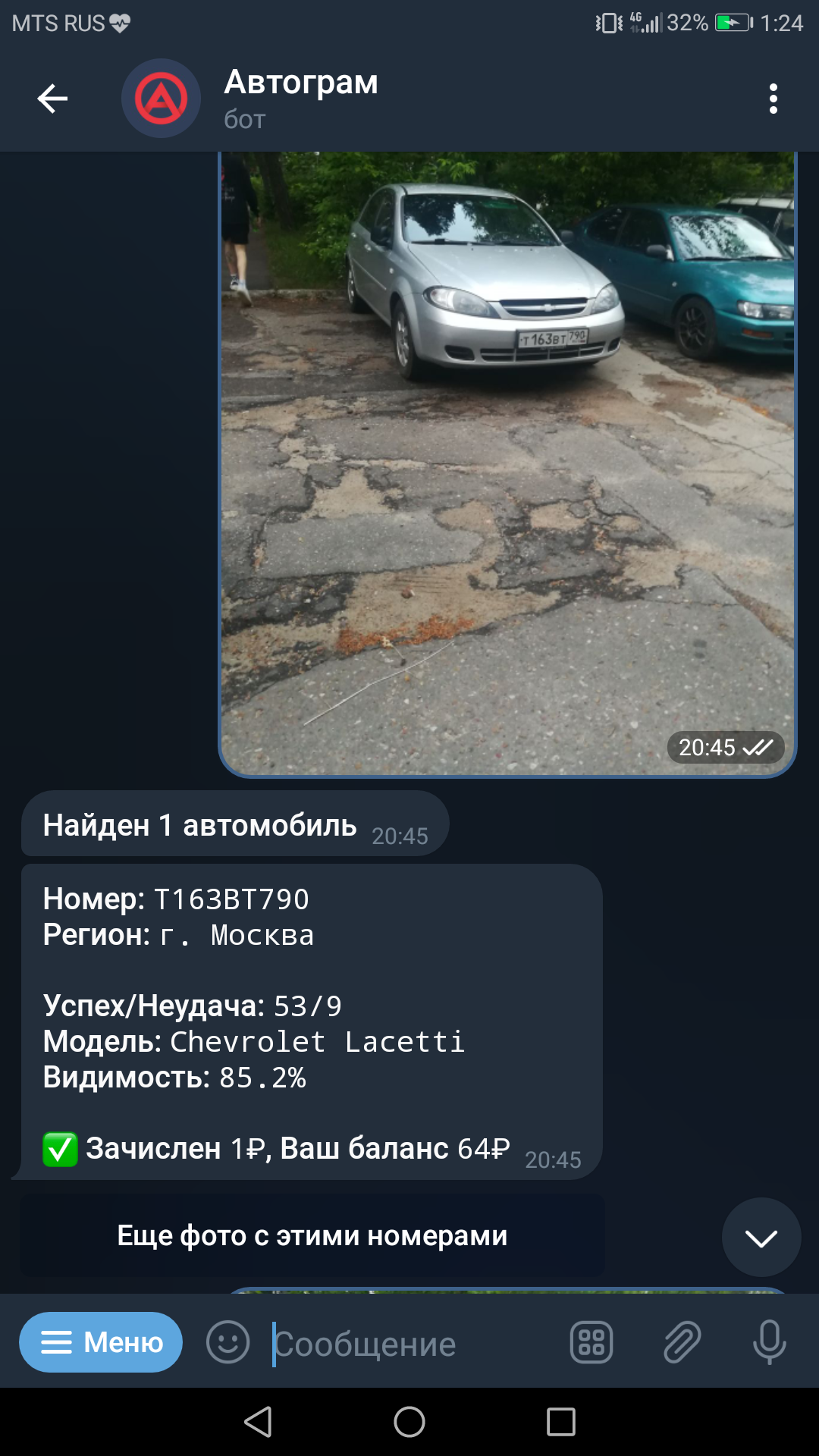Tap 'Еще фото с этими номерами' button
The height and width of the screenshot is (1456, 819).
tap(312, 1235)
